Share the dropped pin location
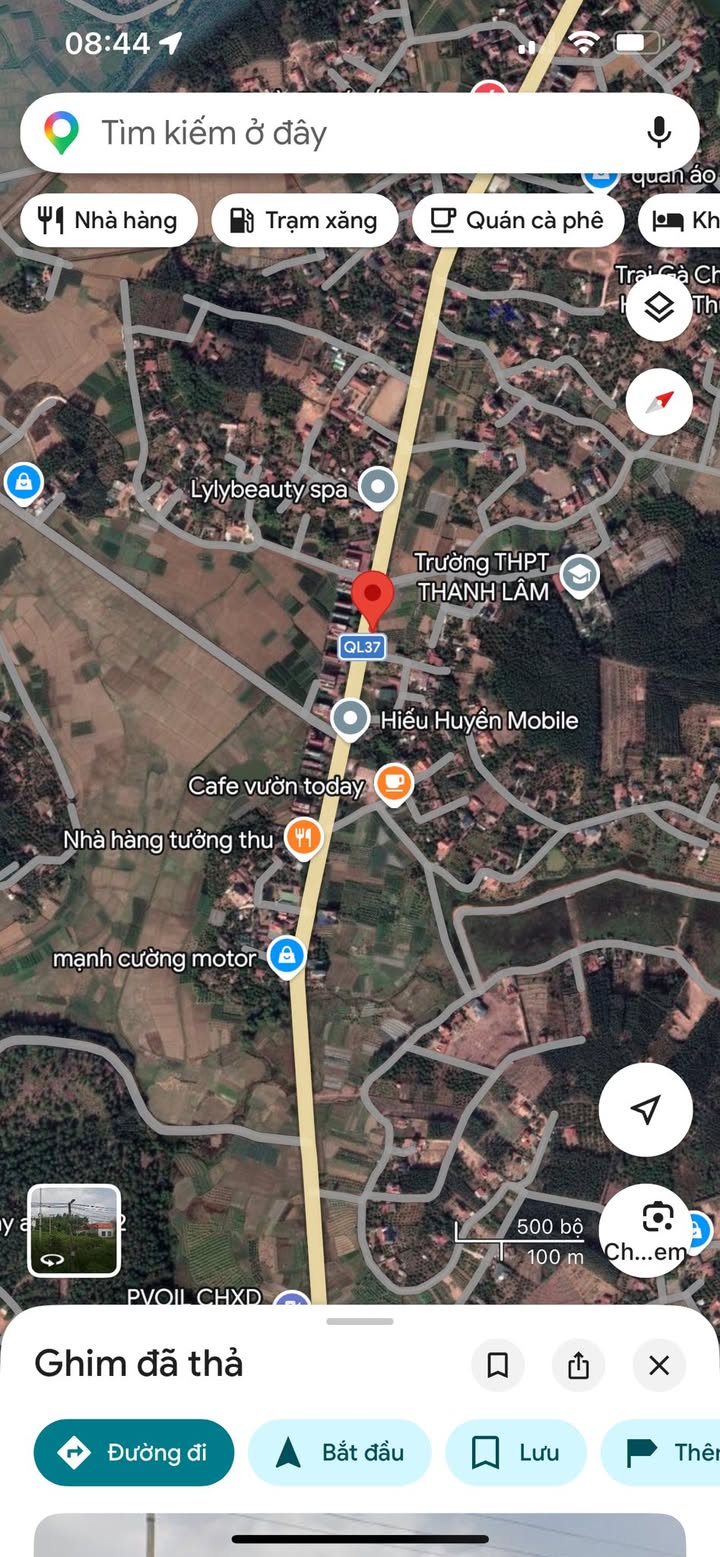720x1557 pixels. 578,1365
